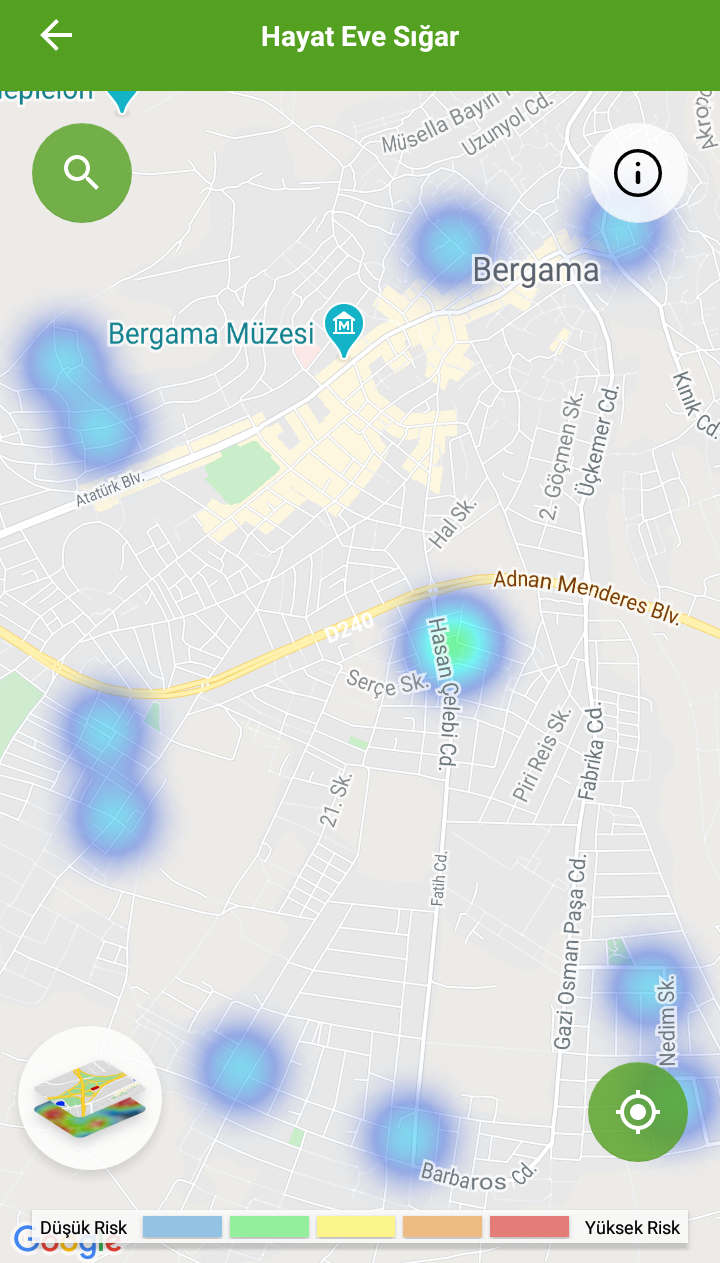
Task: Open the green search button
Action: point(82,173)
